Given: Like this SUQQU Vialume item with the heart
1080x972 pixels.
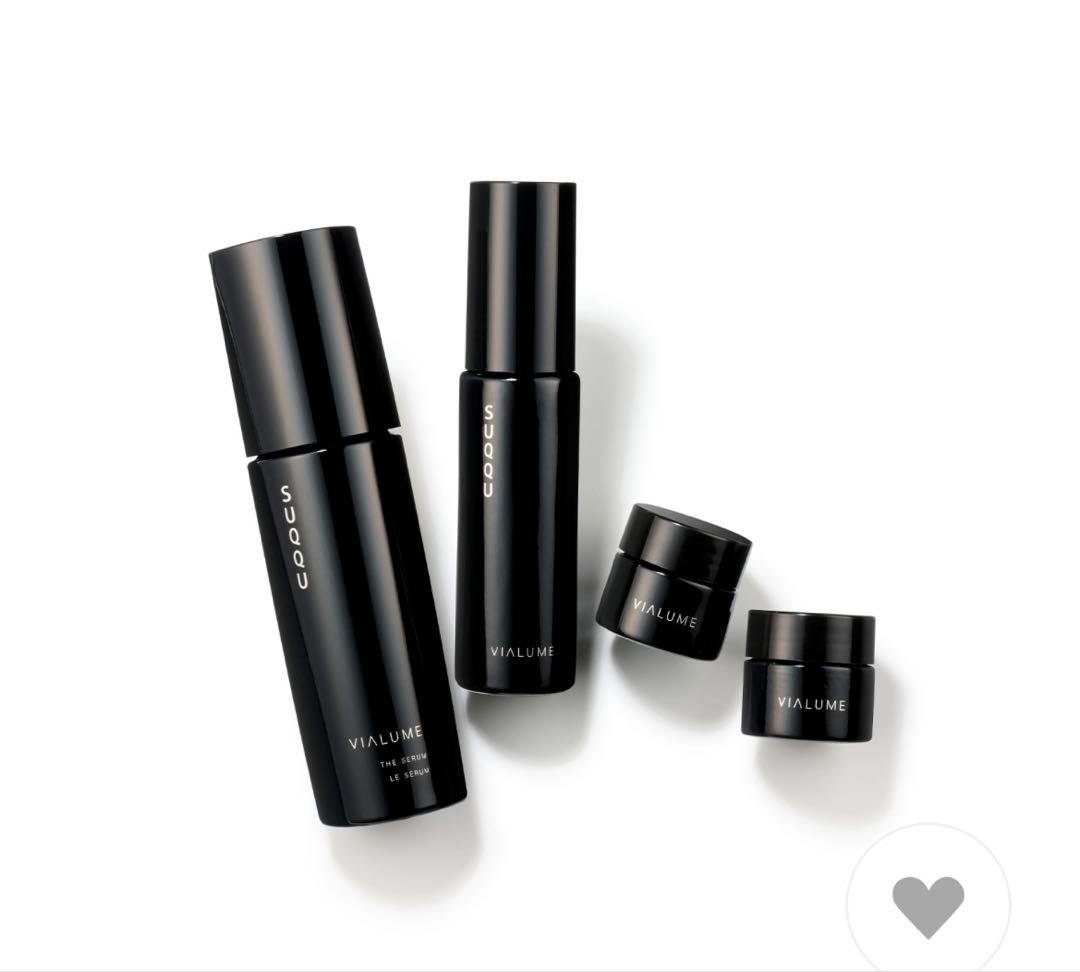Looking at the screenshot, I should click(x=928, y=905).
